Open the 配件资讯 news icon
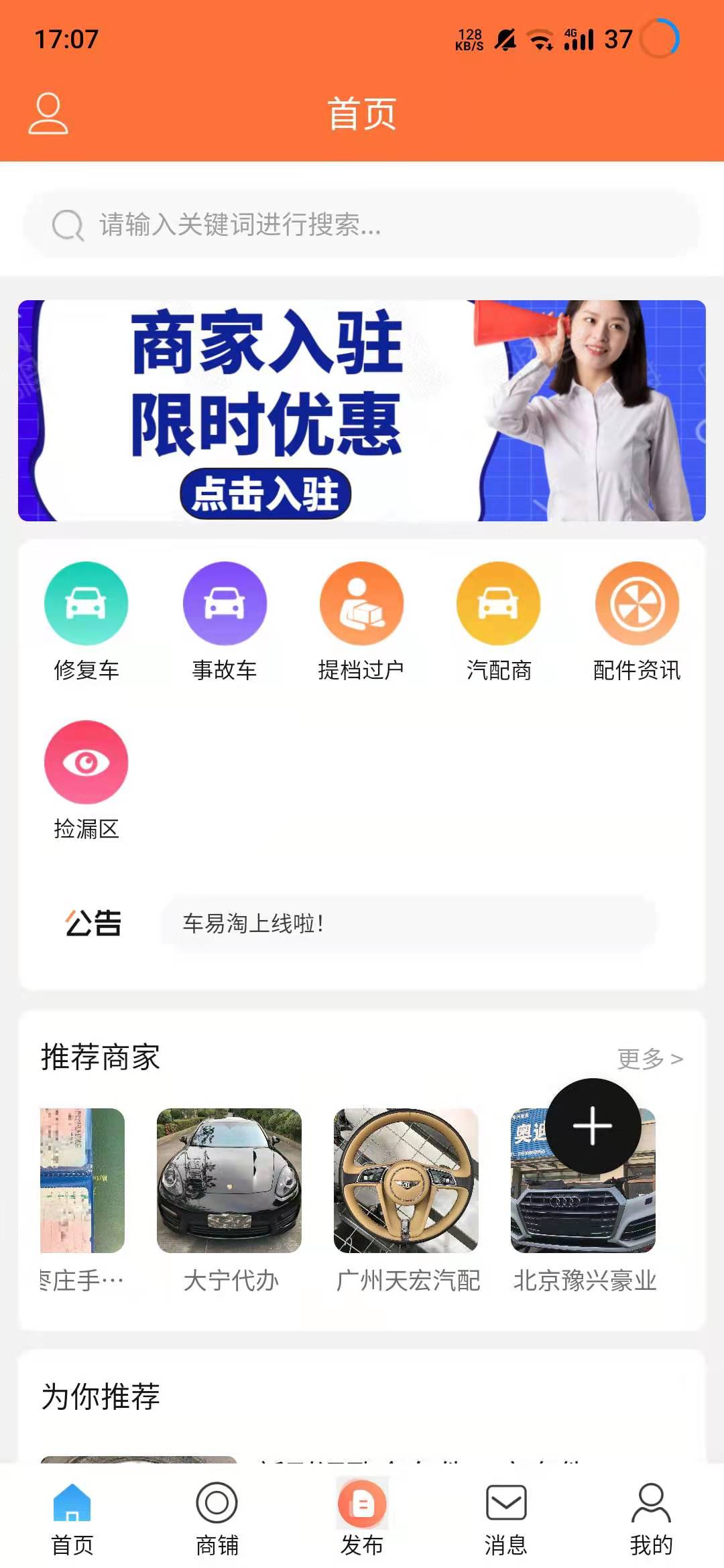 [x=636, y=602]
